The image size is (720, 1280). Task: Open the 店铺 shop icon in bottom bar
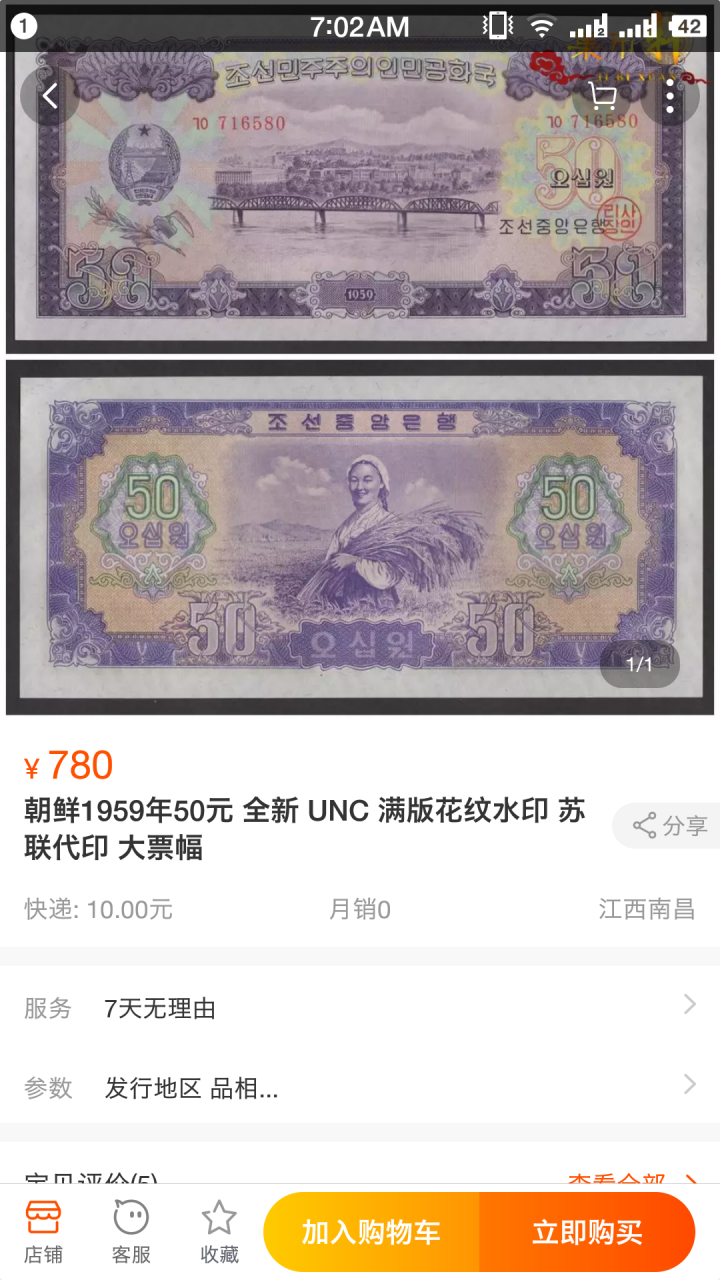coord(42,1228)
